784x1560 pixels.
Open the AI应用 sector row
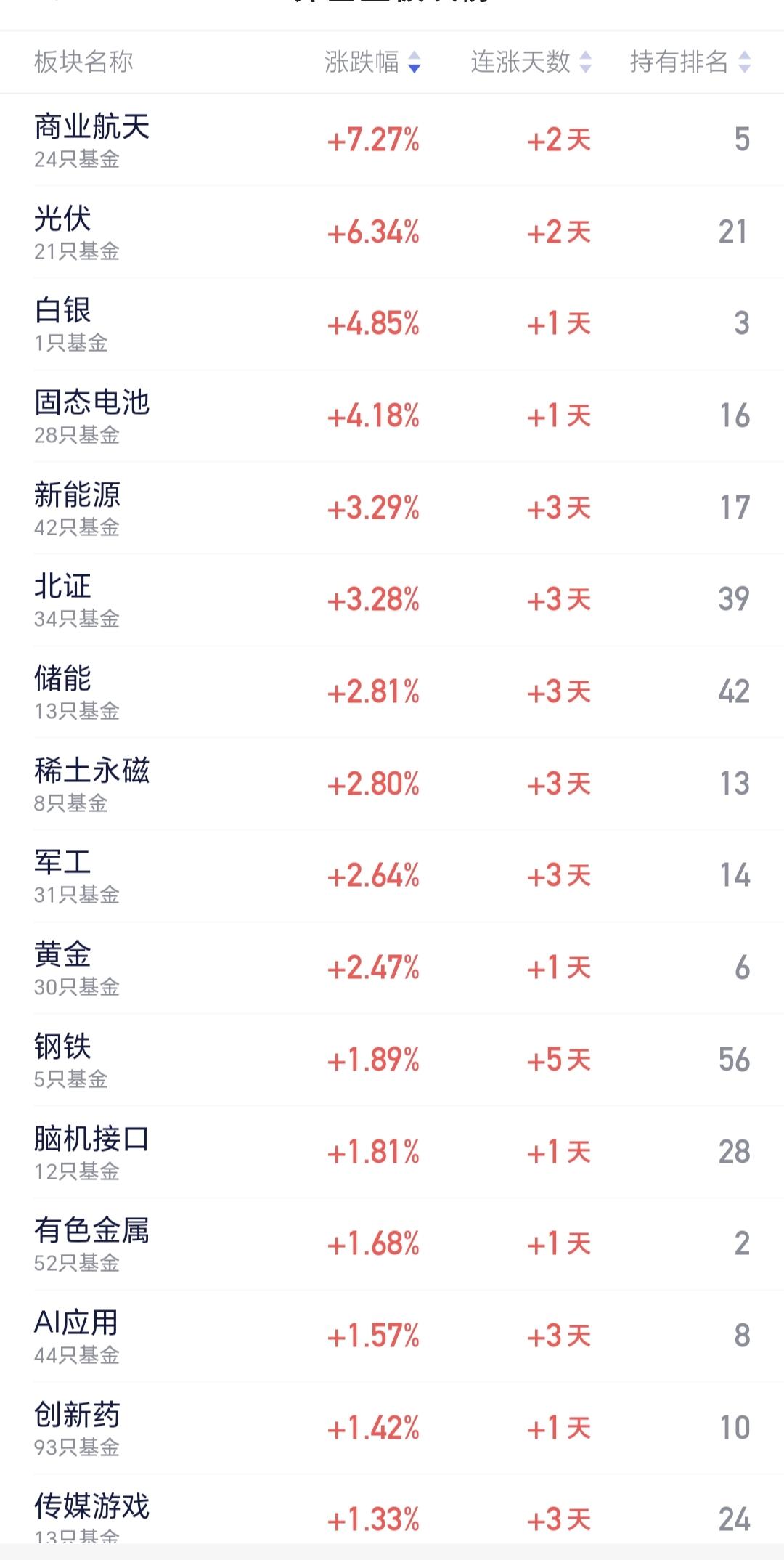[392, 1336]
